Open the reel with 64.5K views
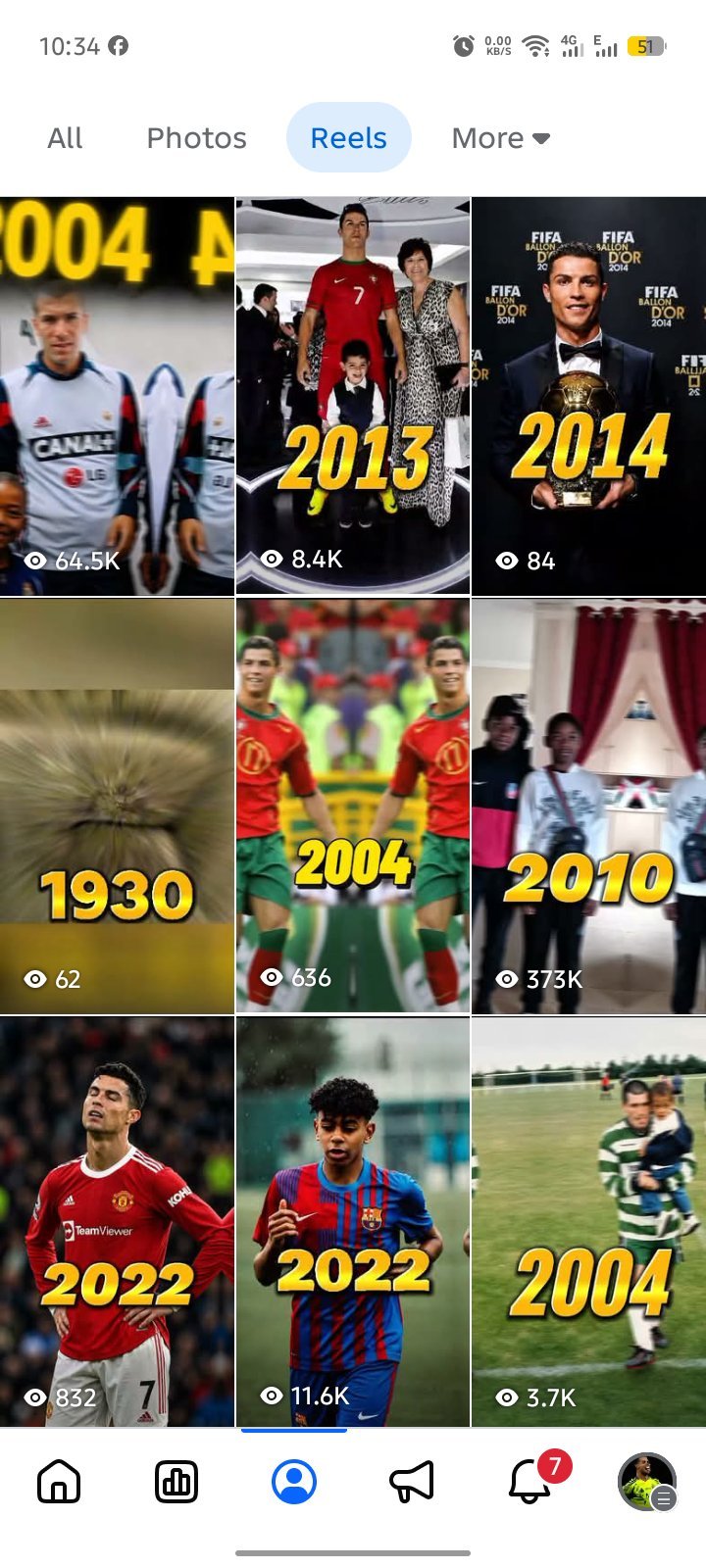Screen dimensions: 706x1568 coord(117,396)
